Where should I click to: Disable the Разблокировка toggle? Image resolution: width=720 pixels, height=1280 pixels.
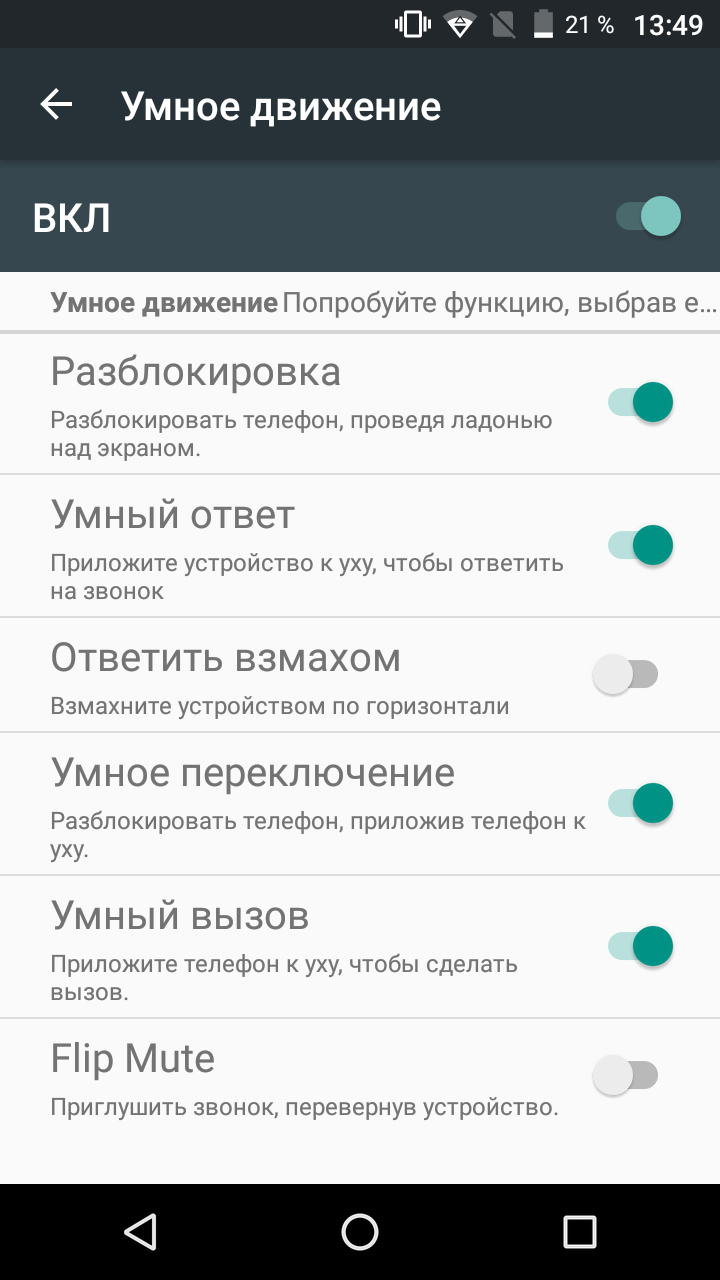tap(640, 402)
